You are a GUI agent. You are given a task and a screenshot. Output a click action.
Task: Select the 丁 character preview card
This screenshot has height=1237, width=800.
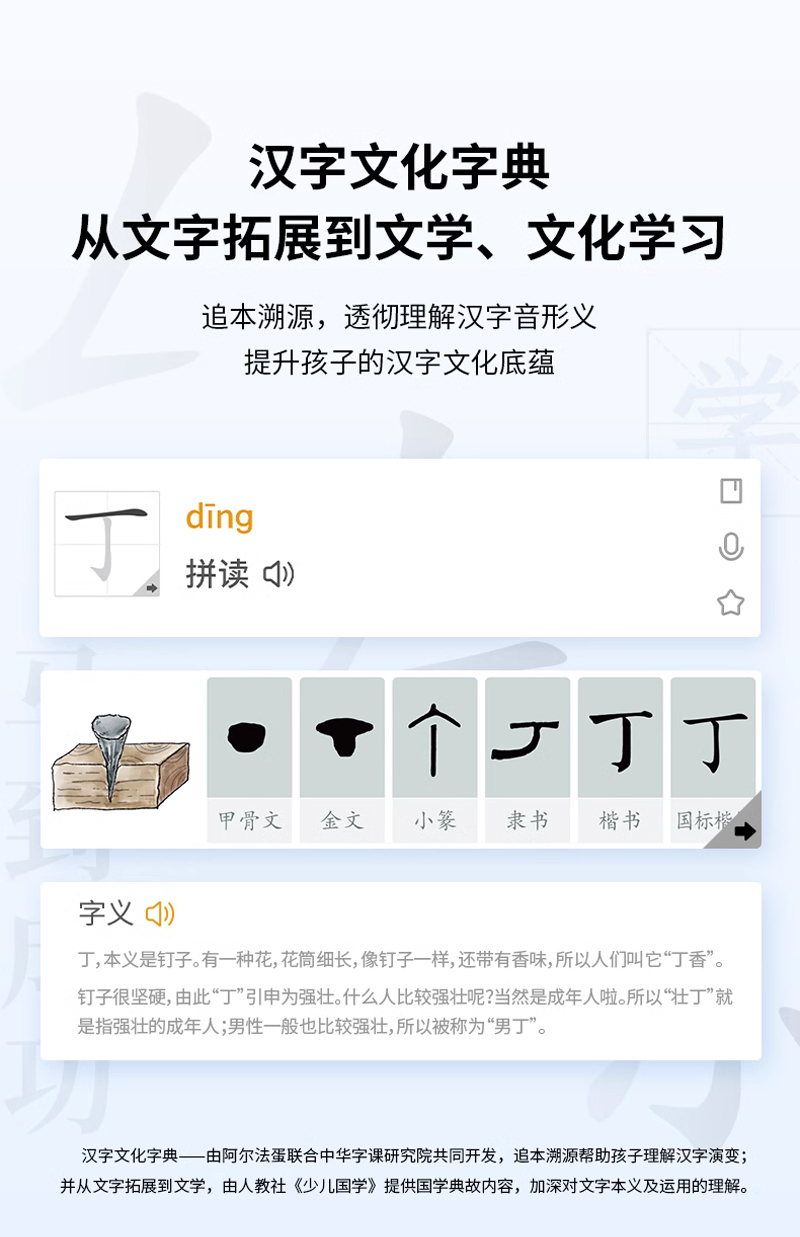[x=110, y=540]
